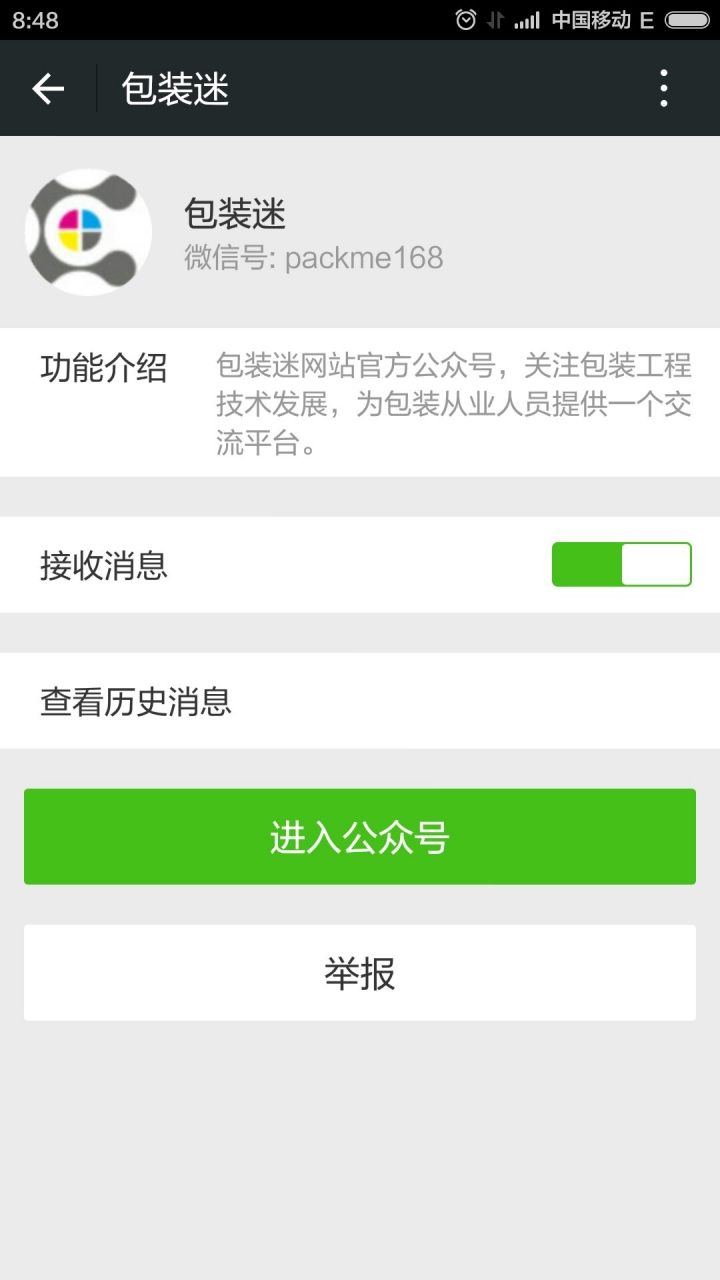Image resolution: width=720 pixels, height=1280 pixels.
Task: Tap the 举报 button
Action: 360,973
